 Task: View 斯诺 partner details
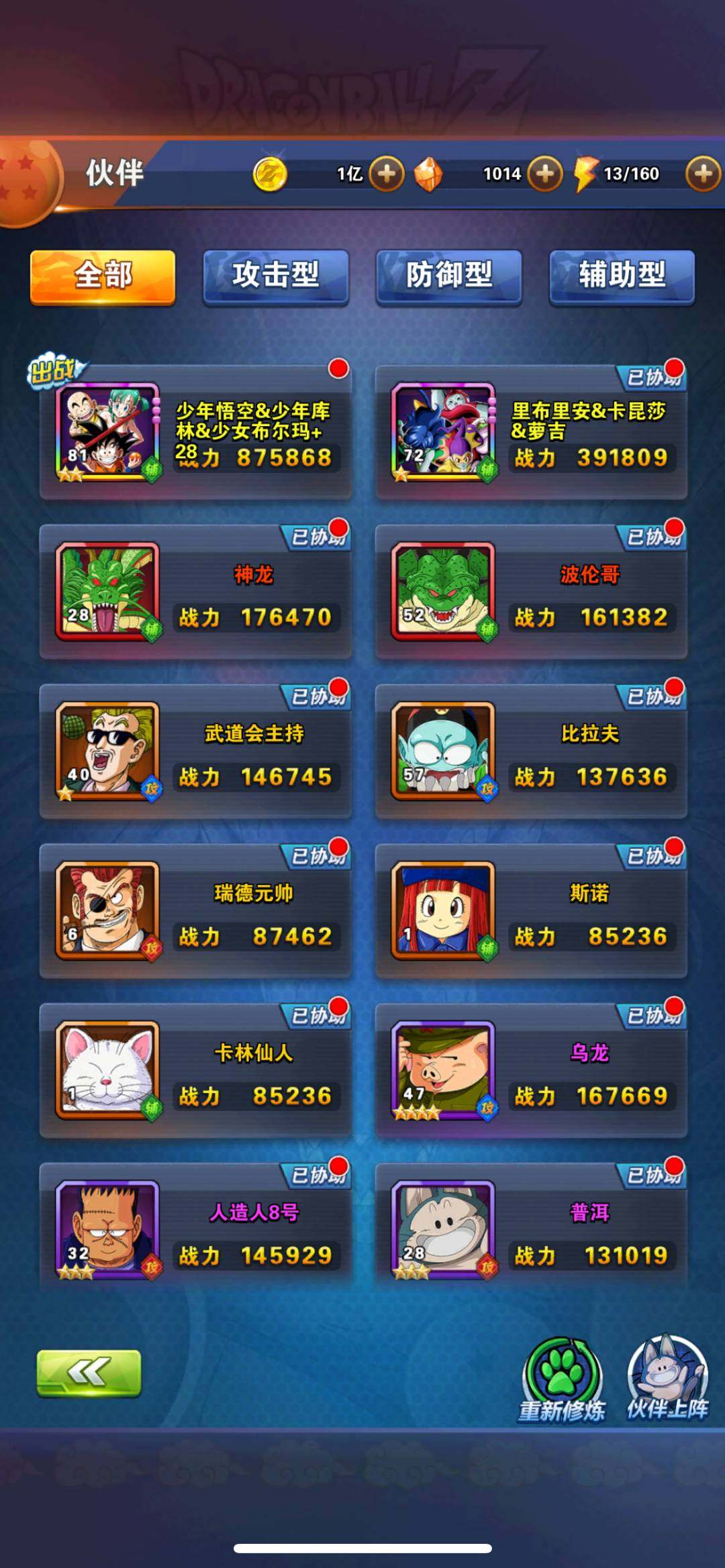(531, 911)
